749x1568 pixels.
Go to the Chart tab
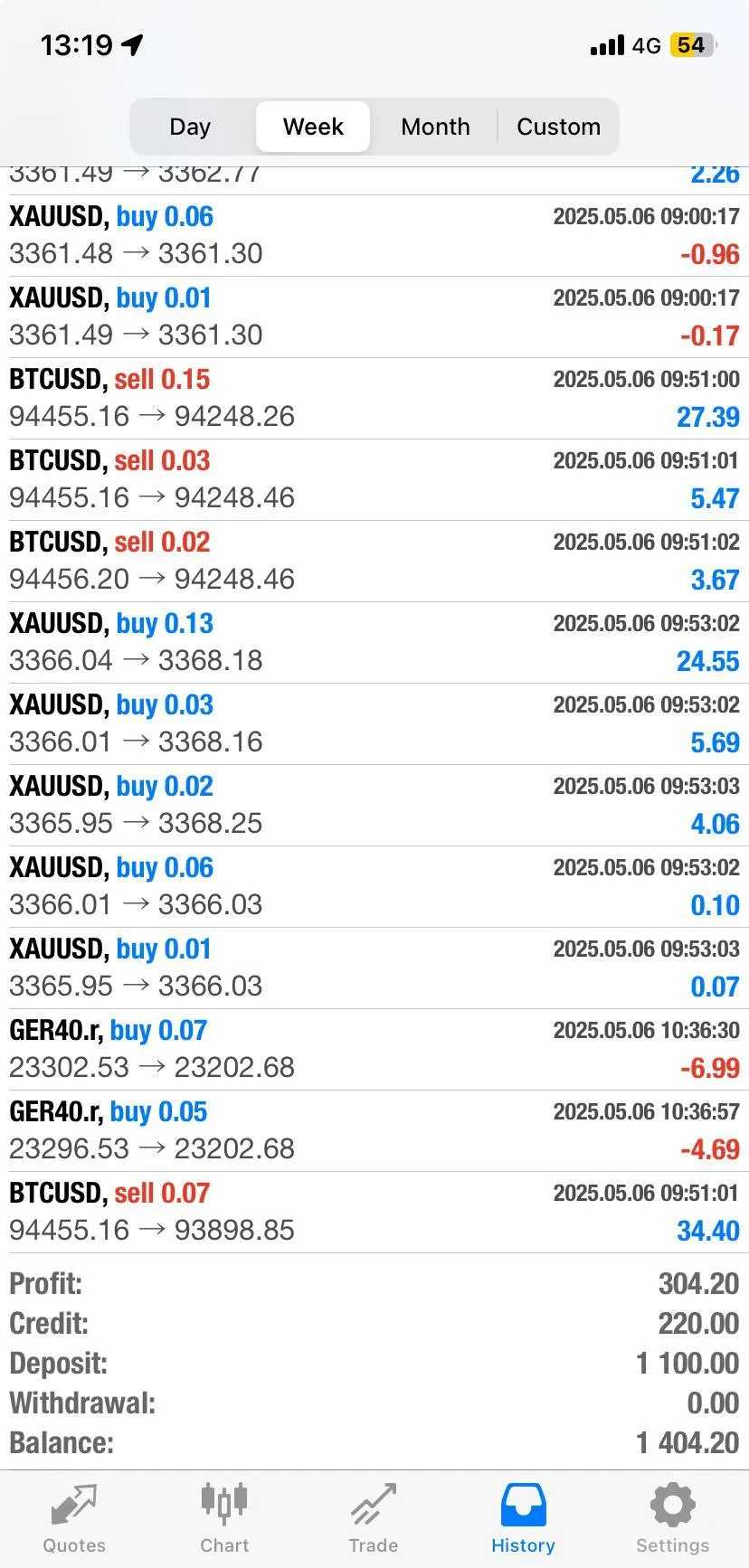coord(224,1519)
